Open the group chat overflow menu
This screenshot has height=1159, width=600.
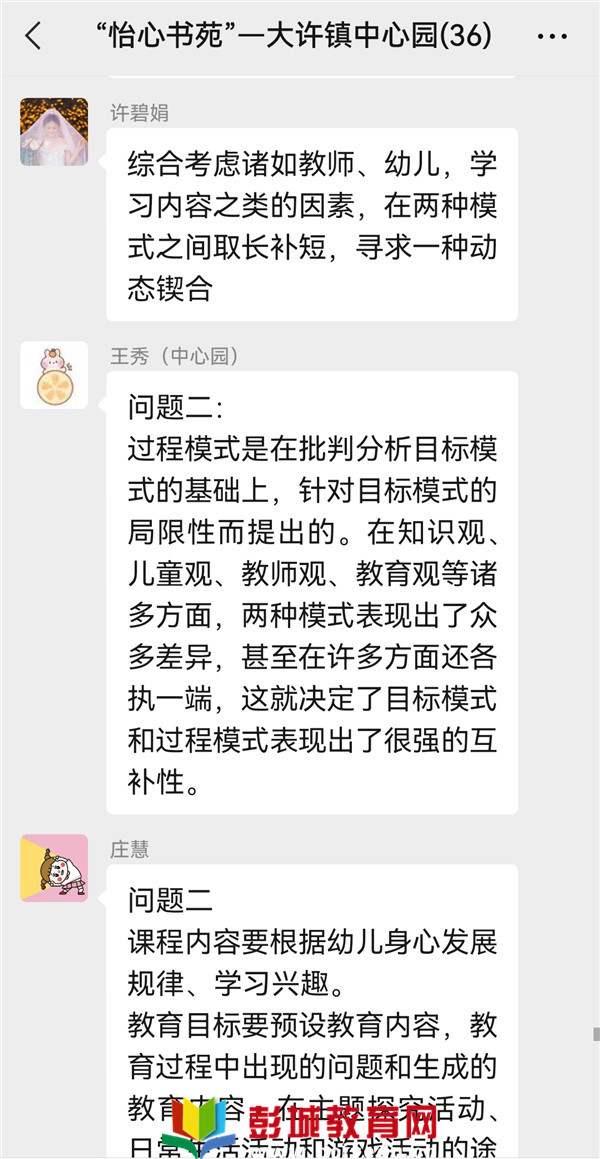[x=552, y=37]
